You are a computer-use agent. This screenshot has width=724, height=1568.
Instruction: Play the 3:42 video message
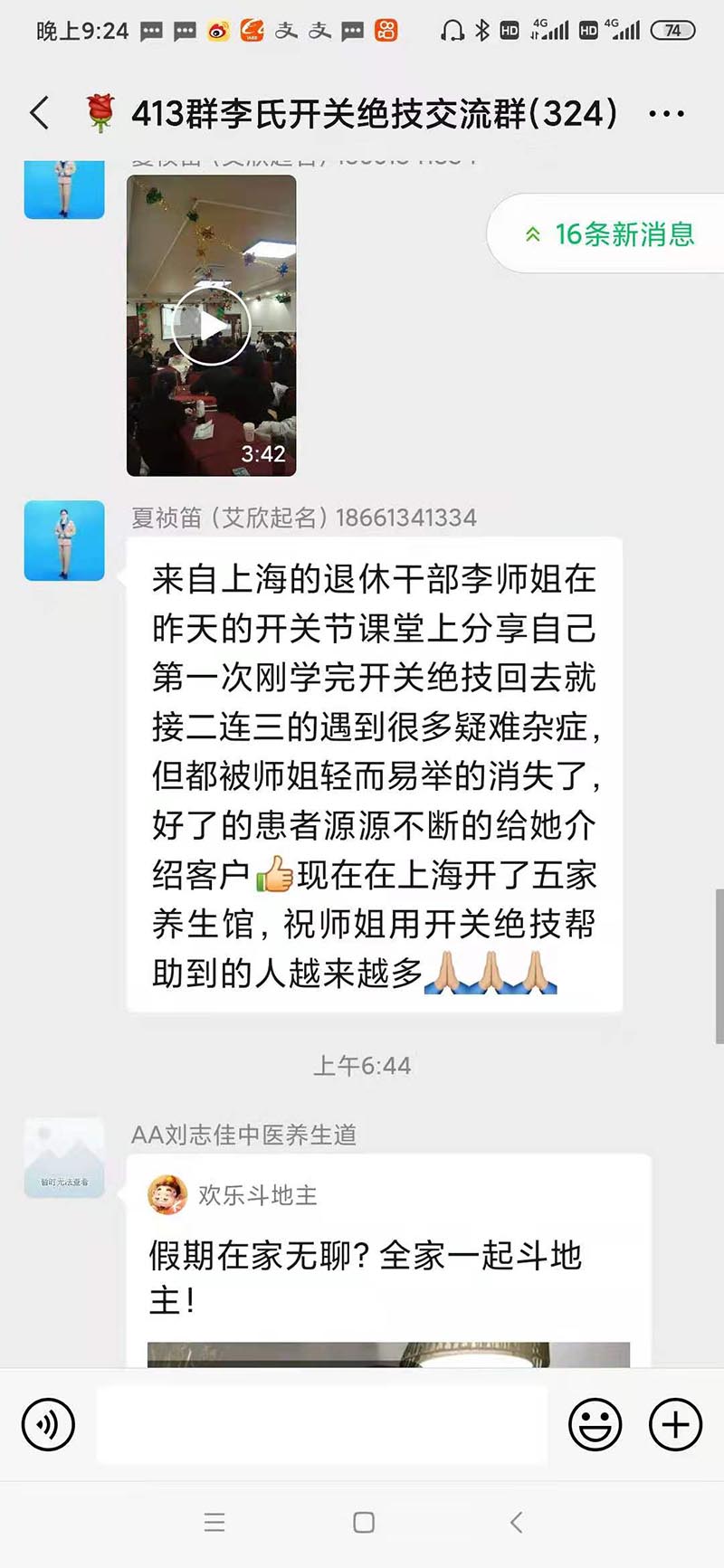(x=211, y=326)
